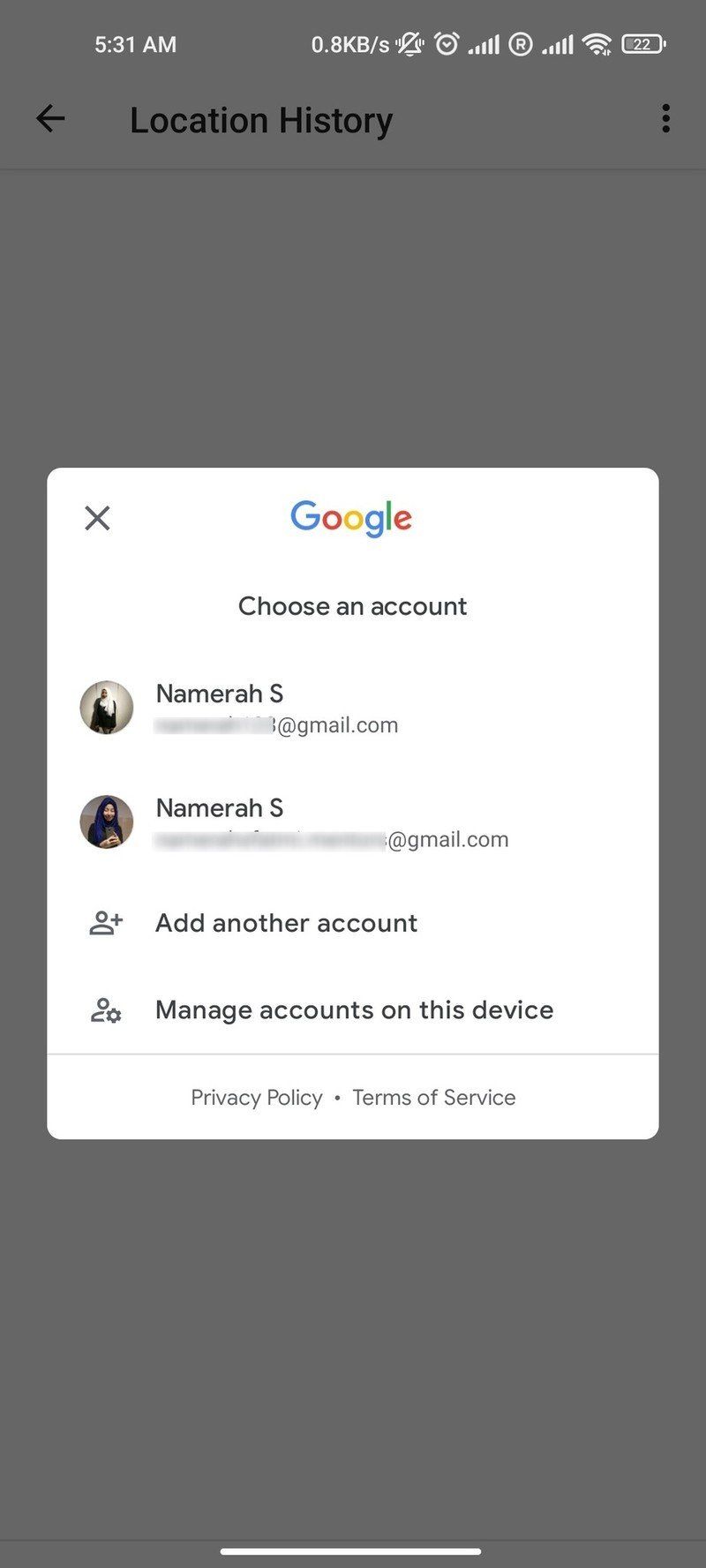The height and width of the screenshot is (1568, 706).
Task: Add another account
Action: pos(286,923)
